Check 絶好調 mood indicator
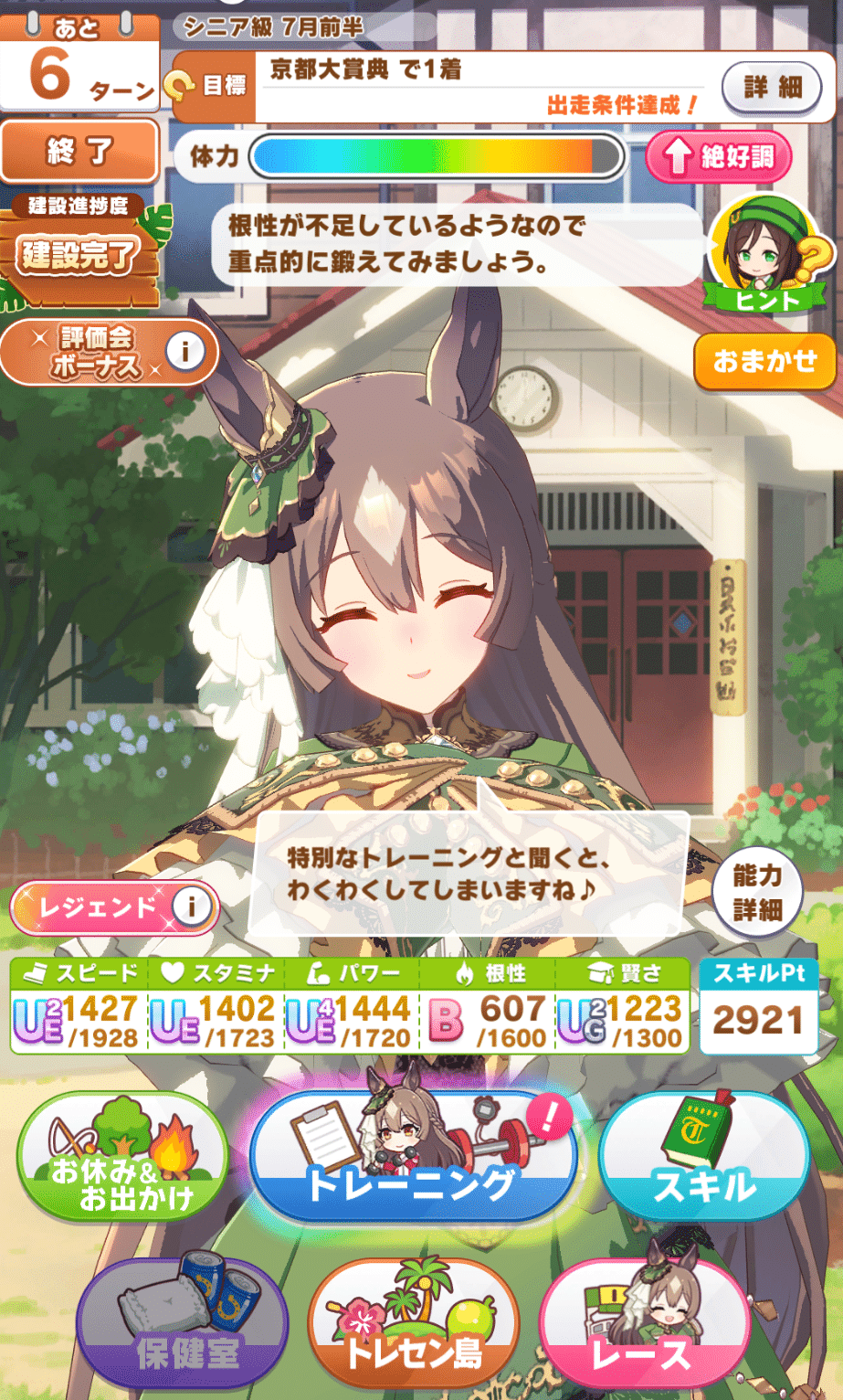The image size is (843, 1400). coord(718,157)
